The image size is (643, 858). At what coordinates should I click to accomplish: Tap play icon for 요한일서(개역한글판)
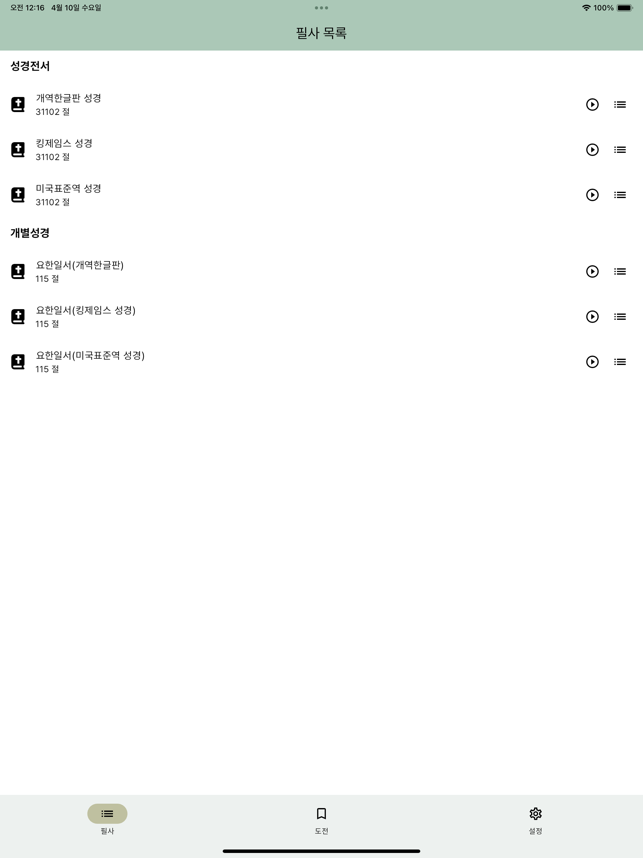click(x=592, y=271)
